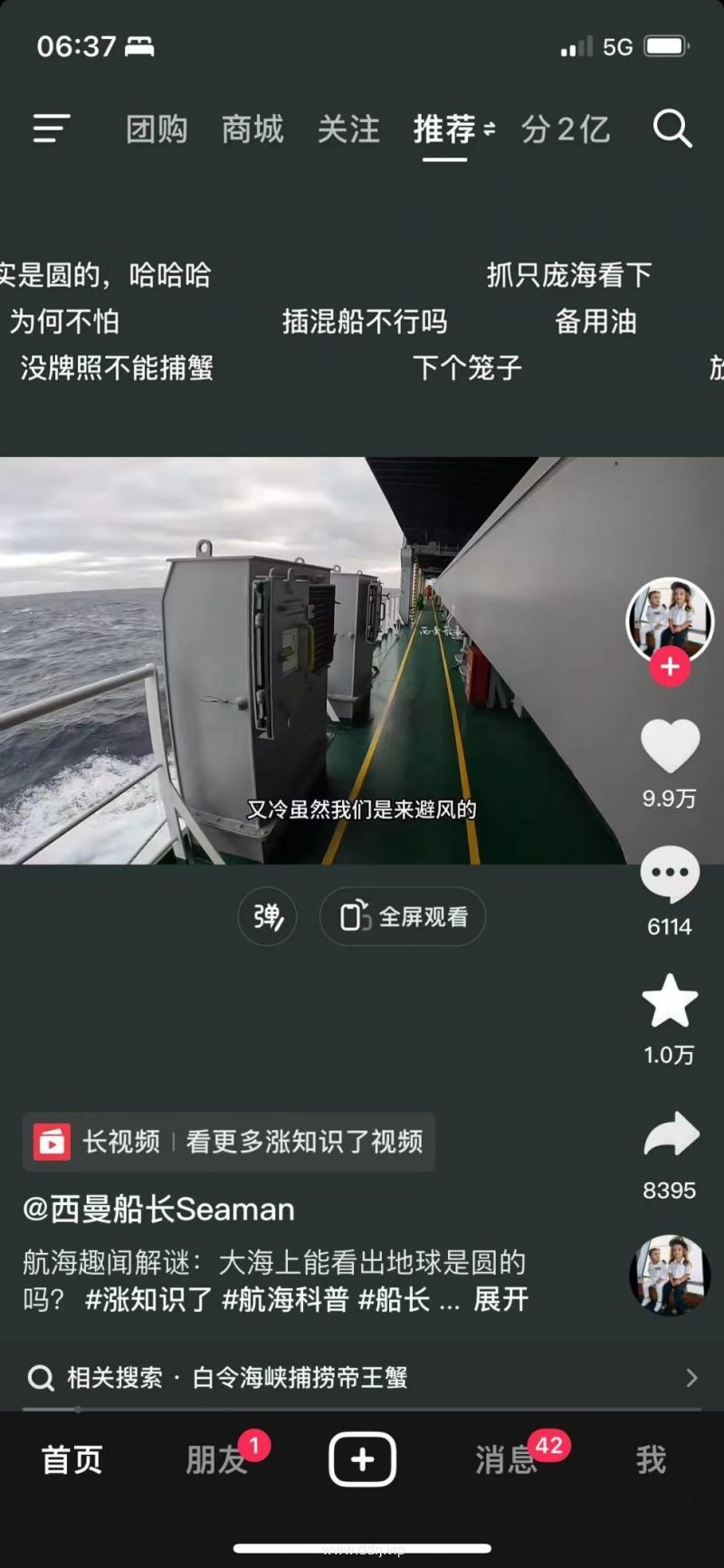The image size is (724, 1568).
Task: Favorite the video with the star
Action: (x=670, y=1001)
